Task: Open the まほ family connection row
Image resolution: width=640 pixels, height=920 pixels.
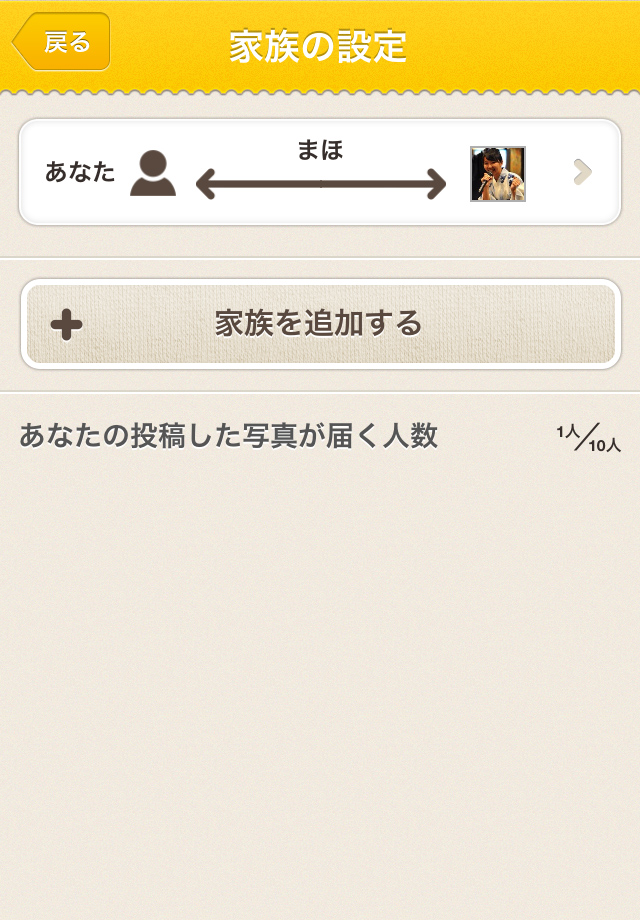Action: [320, 172]
